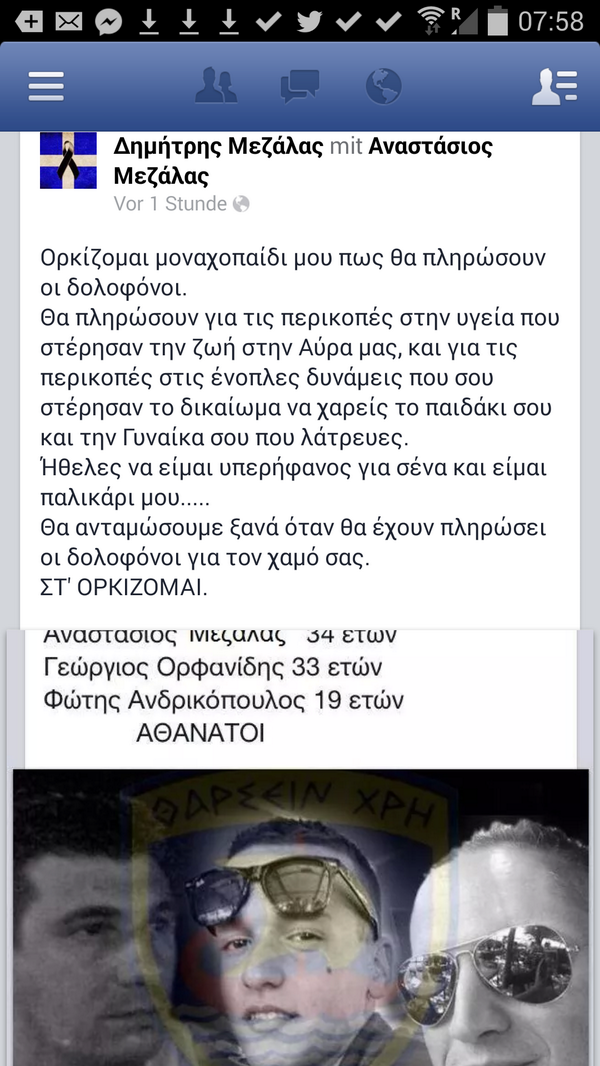Open tagged Αναστάσιος Μεζάλας profile link
The width and height of the screenshot is (600, 1066).
tap(303, 161)
